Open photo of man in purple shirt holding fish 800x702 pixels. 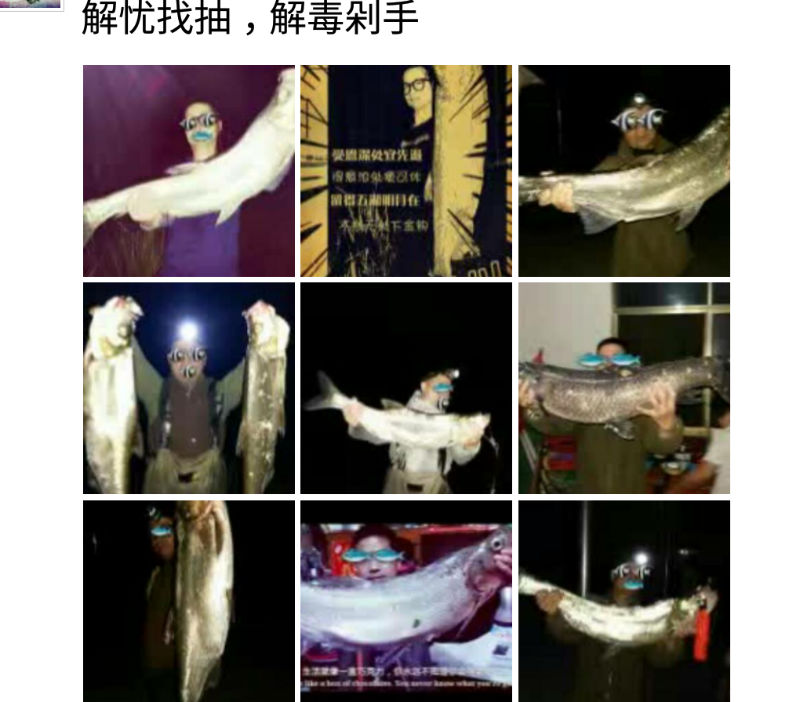coord(189,171)
